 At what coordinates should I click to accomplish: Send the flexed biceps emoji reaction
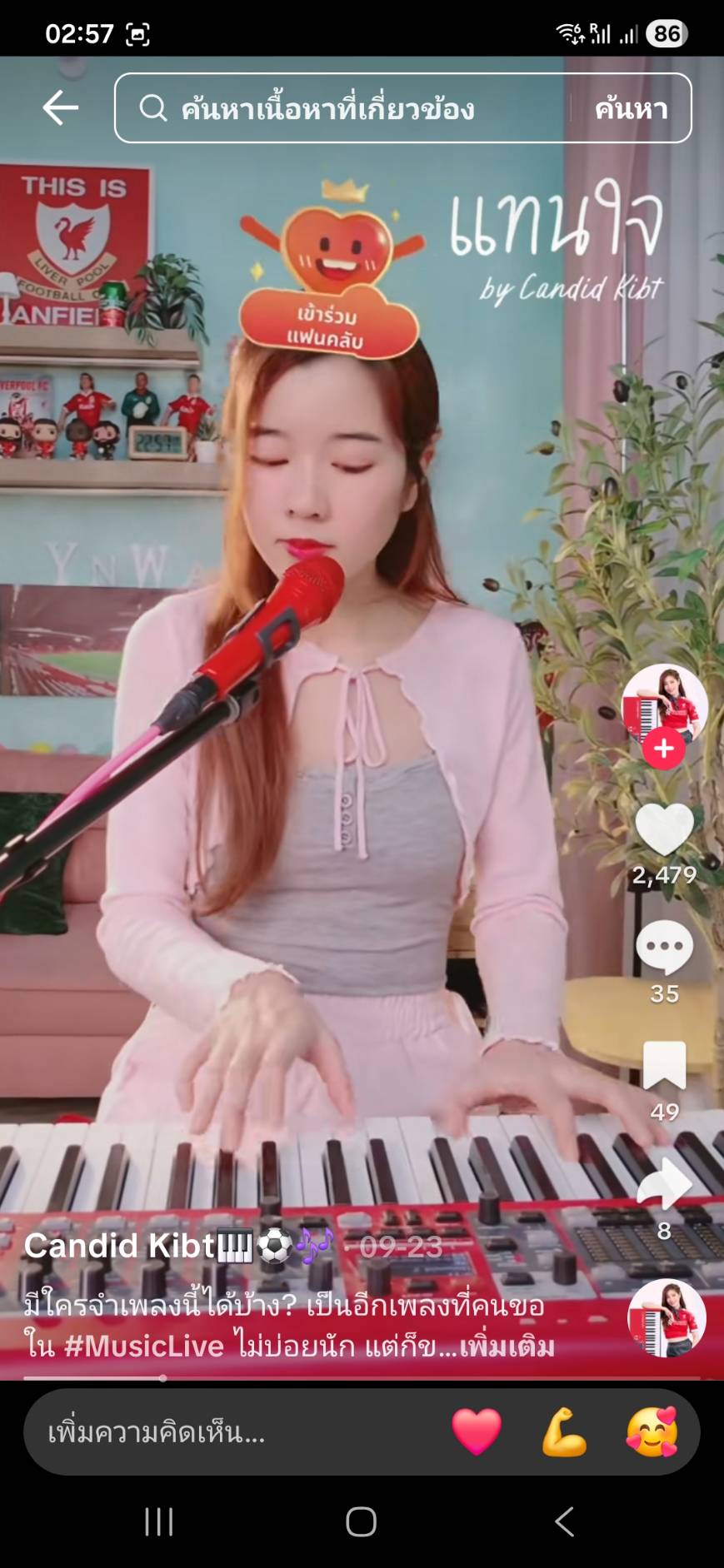point(564,1432)
